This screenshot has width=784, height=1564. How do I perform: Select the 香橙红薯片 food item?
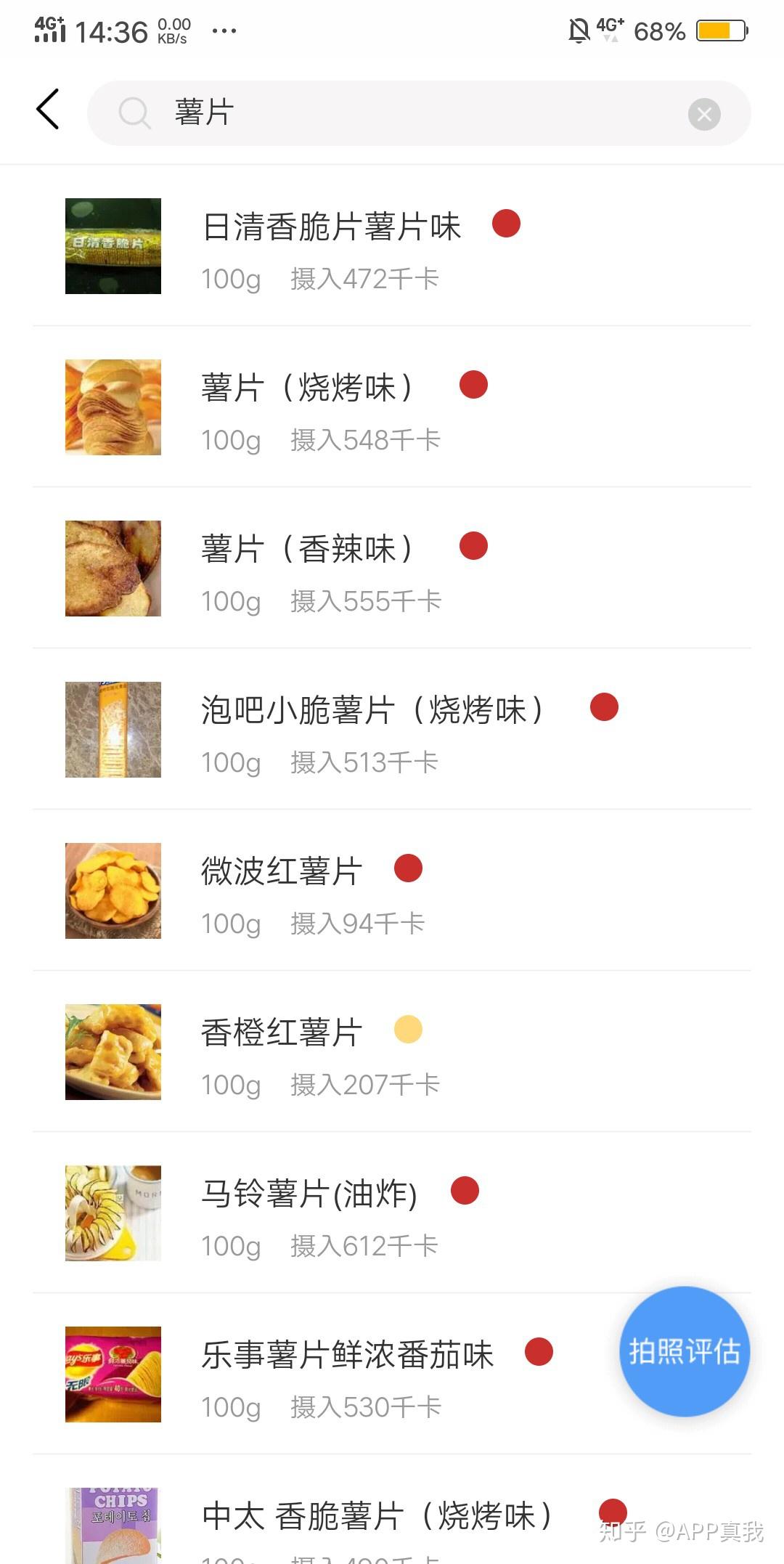click(282, 1033)
